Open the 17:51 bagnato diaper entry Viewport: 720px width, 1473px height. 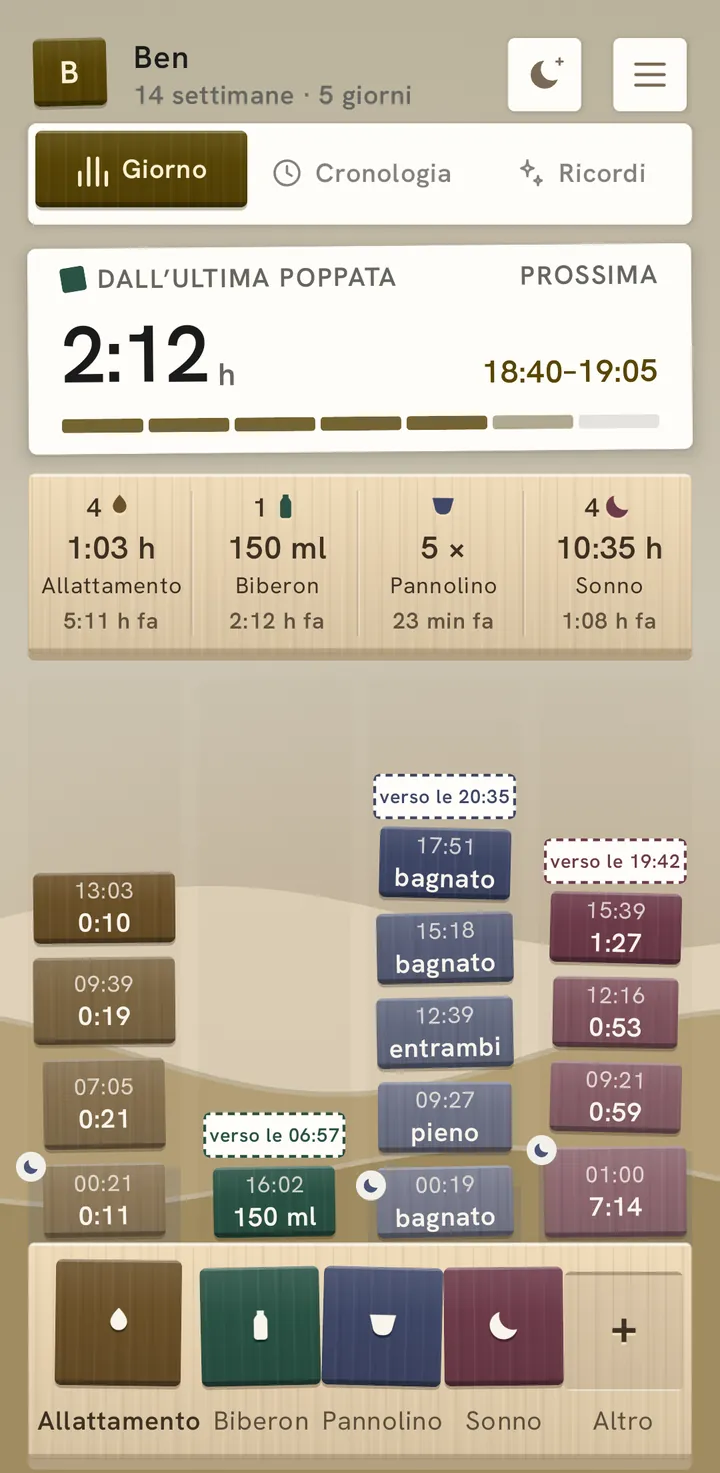pyautogui.click(x=445, y=863)
